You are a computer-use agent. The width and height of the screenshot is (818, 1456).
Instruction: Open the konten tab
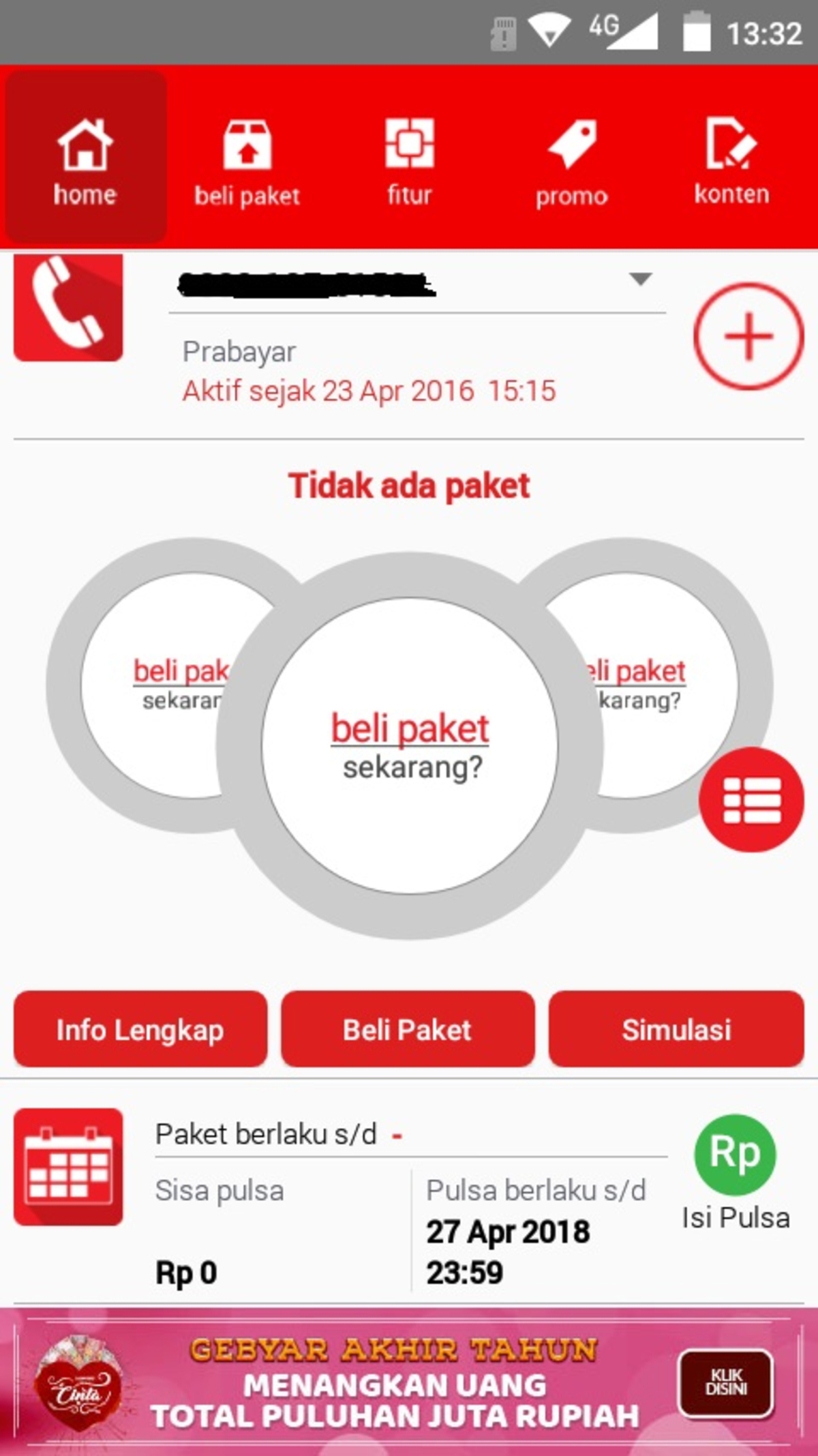coord(731,158)
